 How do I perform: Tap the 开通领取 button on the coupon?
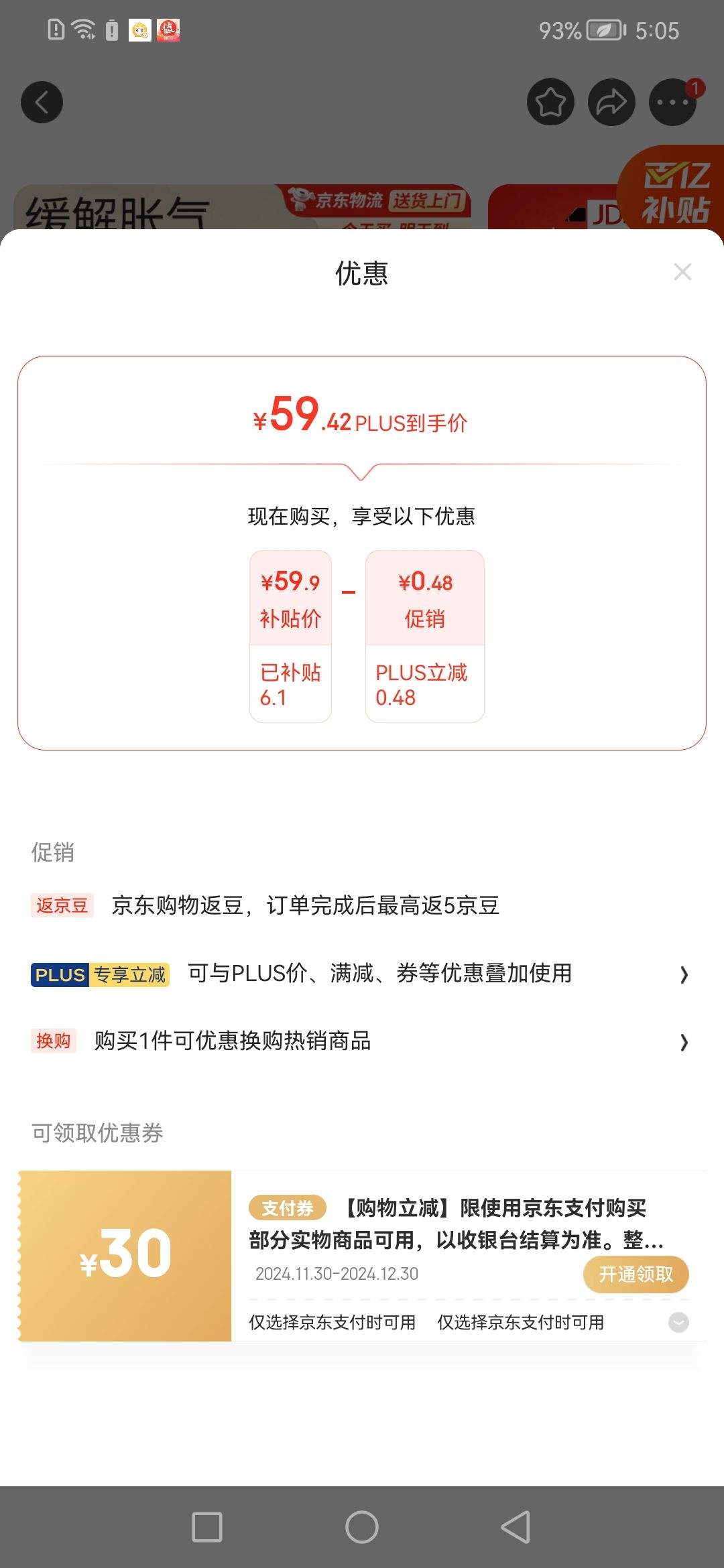[635, 1274]
